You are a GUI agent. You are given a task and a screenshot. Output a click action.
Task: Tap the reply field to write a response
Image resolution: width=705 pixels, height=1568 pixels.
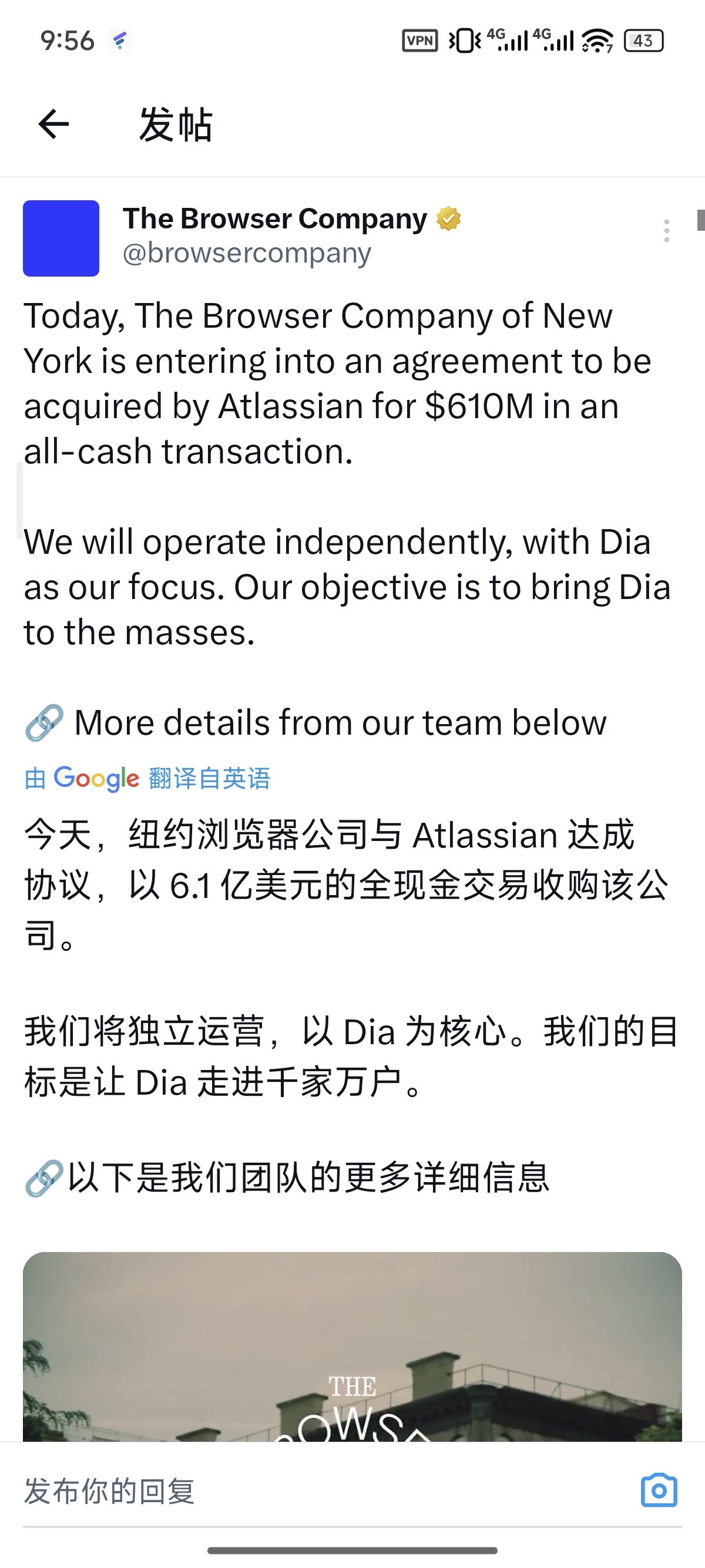[323, 1490]
